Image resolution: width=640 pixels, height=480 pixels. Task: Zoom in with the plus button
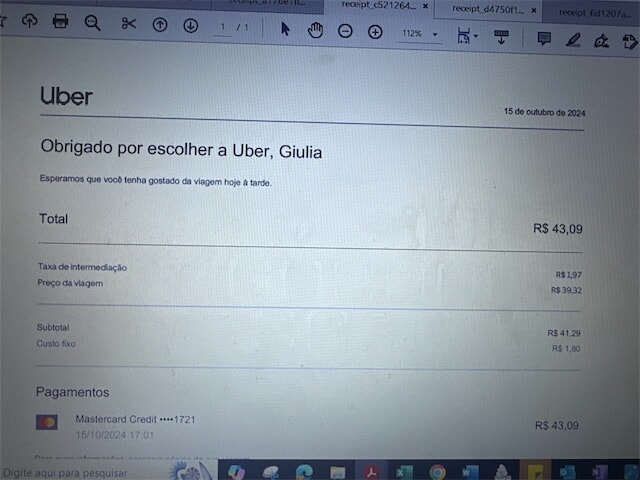click(x=375, y=32)
